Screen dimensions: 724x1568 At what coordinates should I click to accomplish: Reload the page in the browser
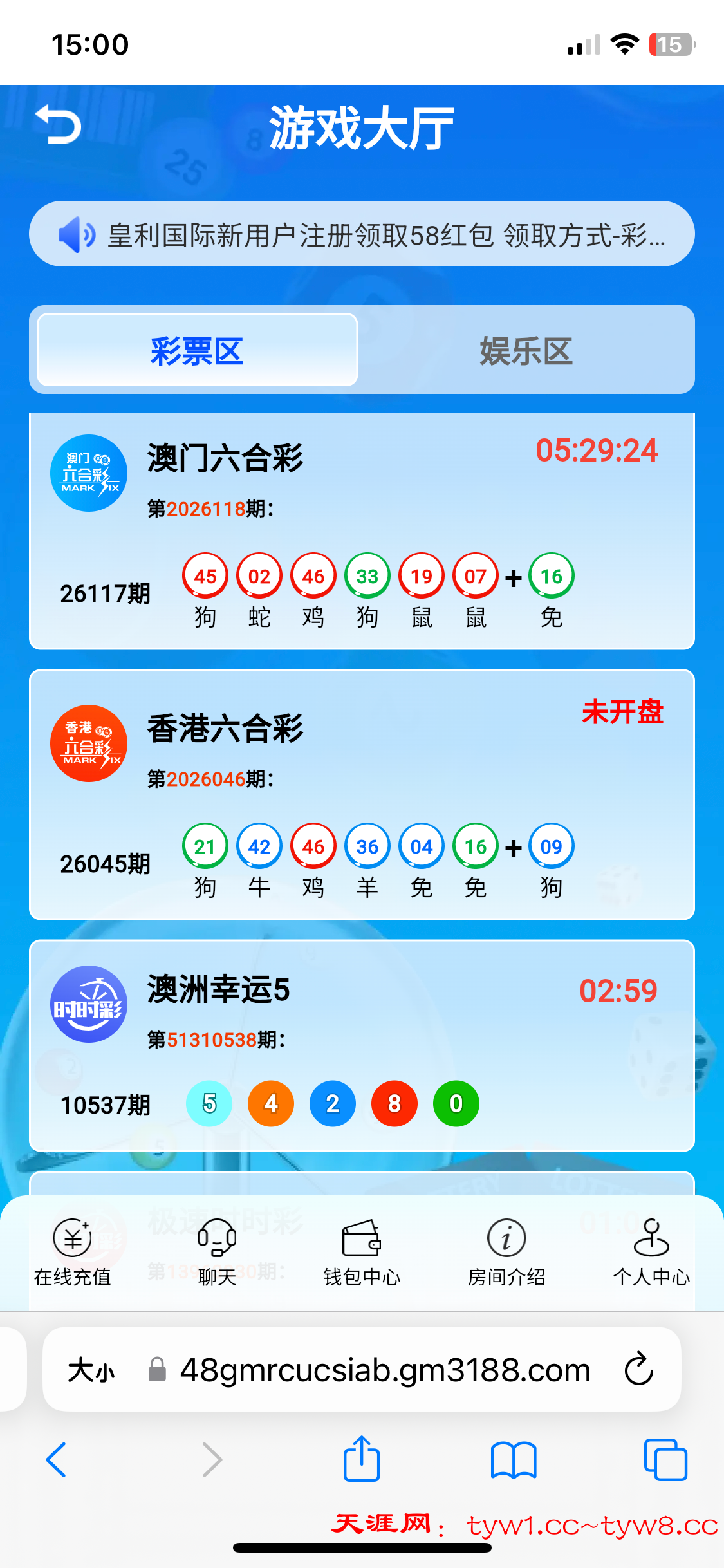(638, 1370)
